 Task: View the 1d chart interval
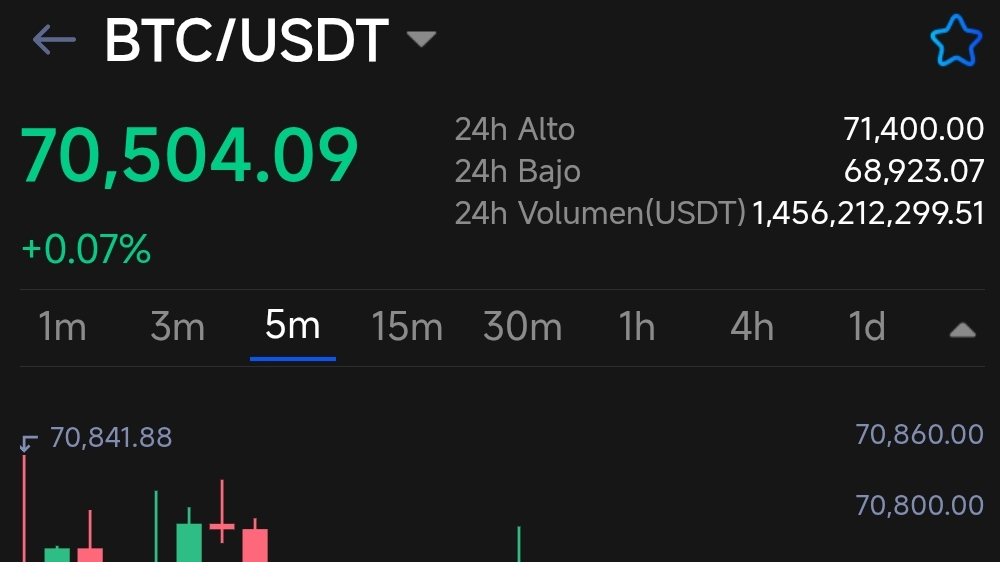point(867,327)
